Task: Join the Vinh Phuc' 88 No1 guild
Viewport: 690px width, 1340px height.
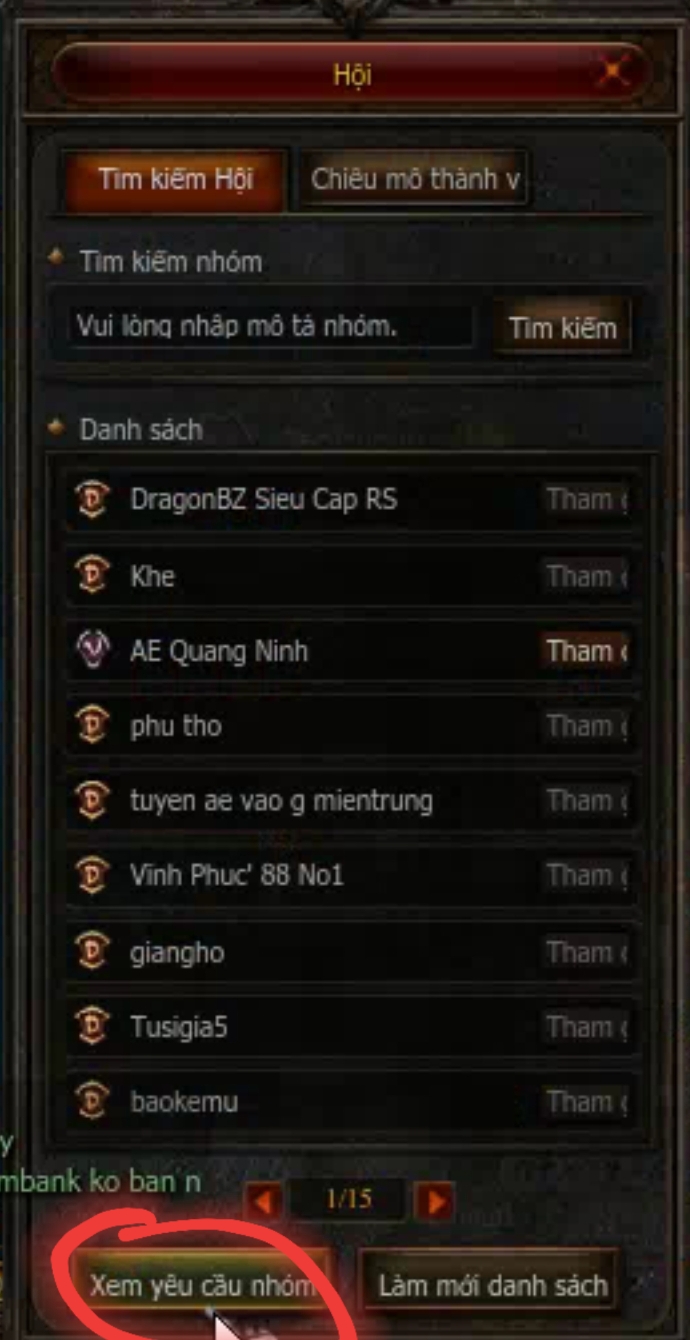Action: click(x=585, y=876)
